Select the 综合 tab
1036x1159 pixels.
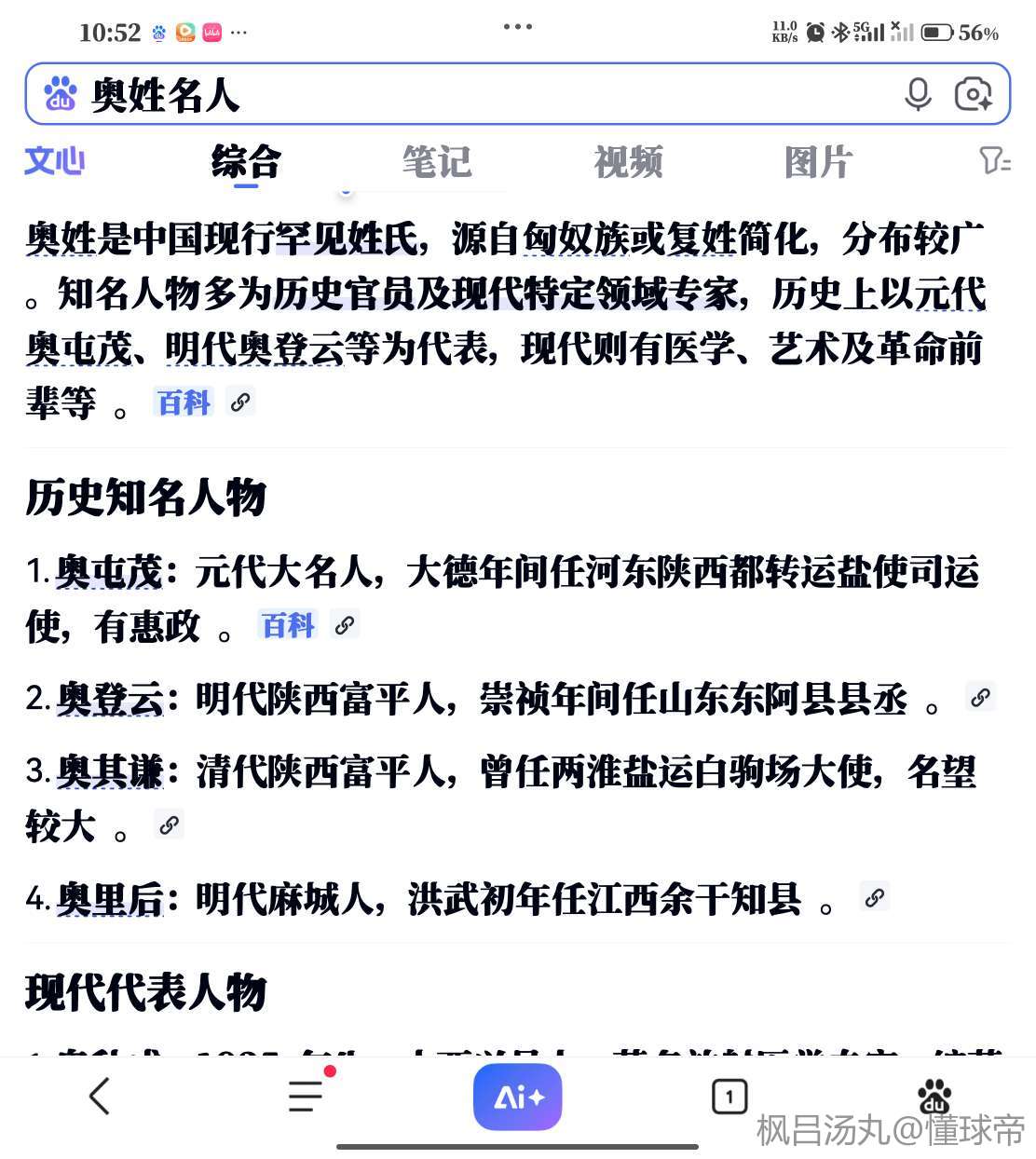246,161
